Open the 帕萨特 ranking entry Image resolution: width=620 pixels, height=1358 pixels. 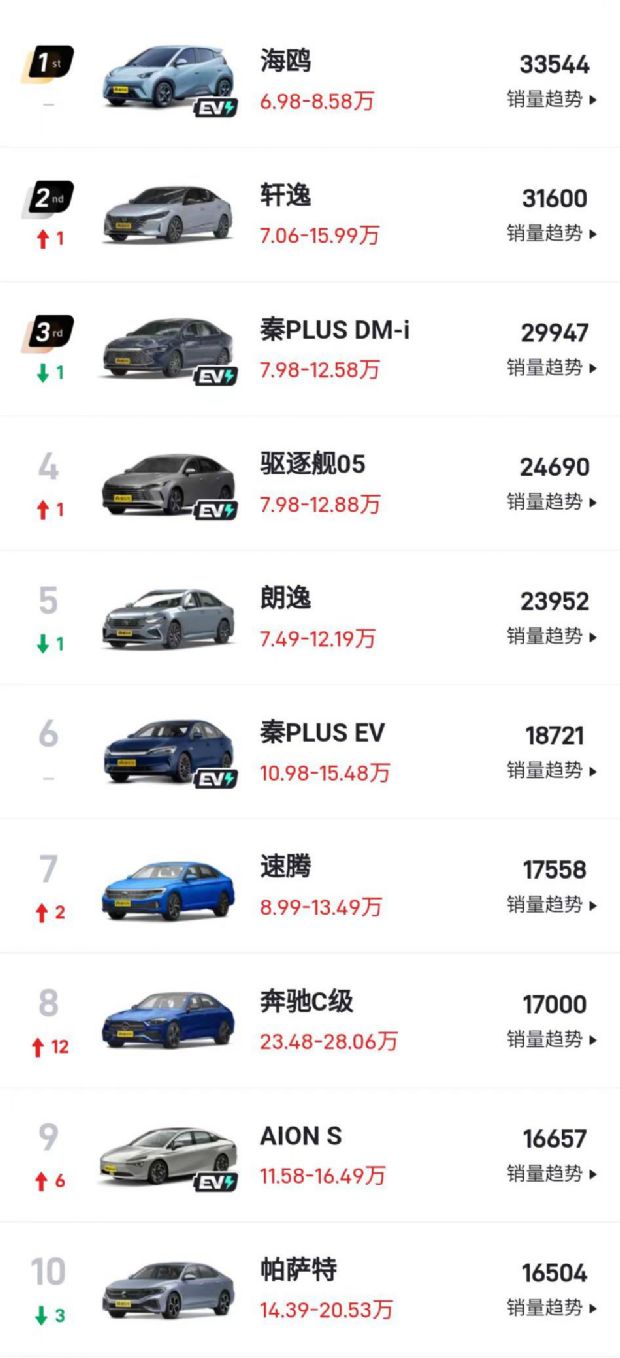pyautogui.click(x=298, y=1270)
